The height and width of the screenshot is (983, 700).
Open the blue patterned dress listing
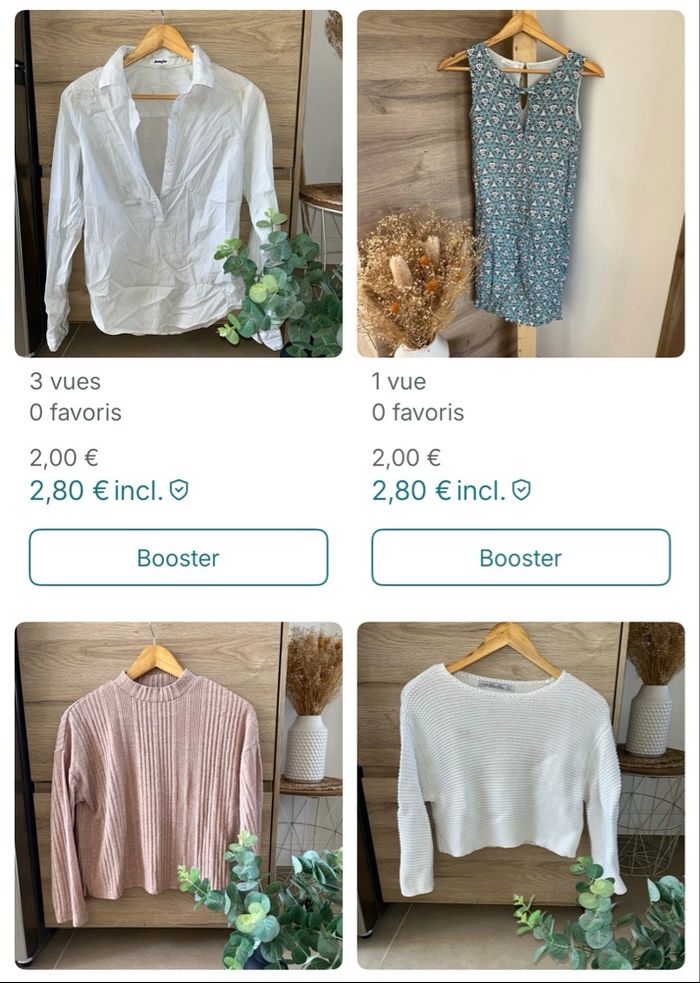(521, 184)
